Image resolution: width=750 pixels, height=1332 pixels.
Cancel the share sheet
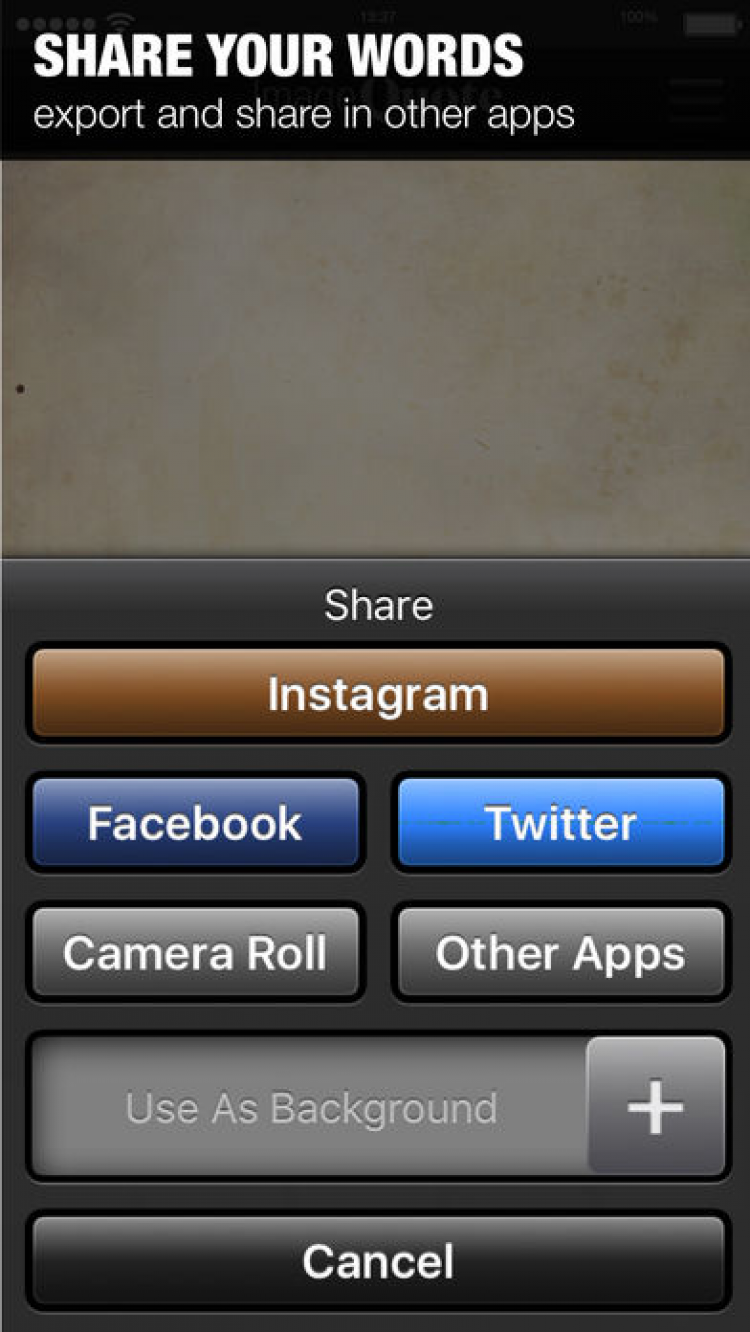(377, 1261)
